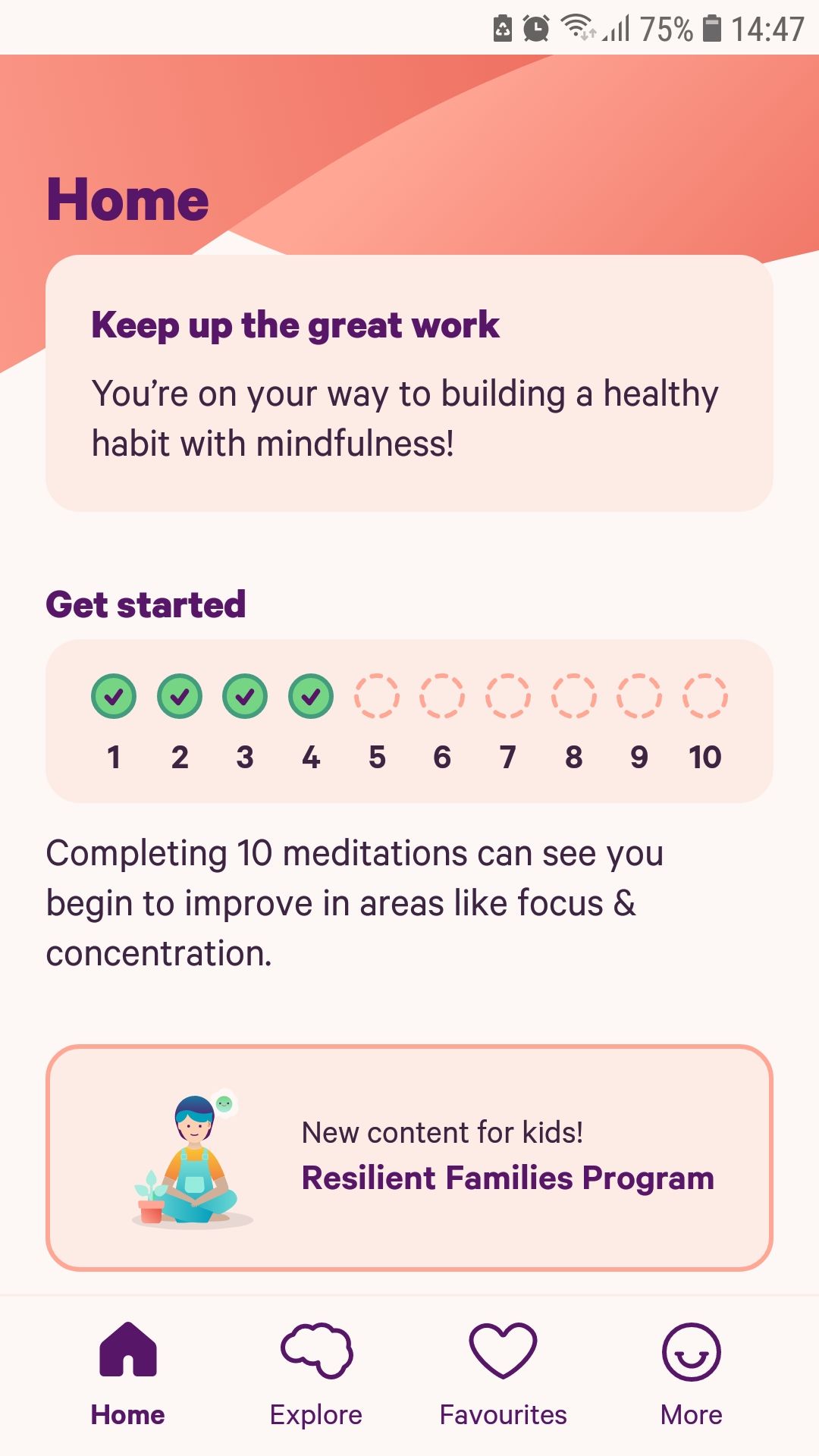Open the Resilient Families Program card
Image resolution: width=819 pixels, height=1456 pixels.
point(409,1157)
